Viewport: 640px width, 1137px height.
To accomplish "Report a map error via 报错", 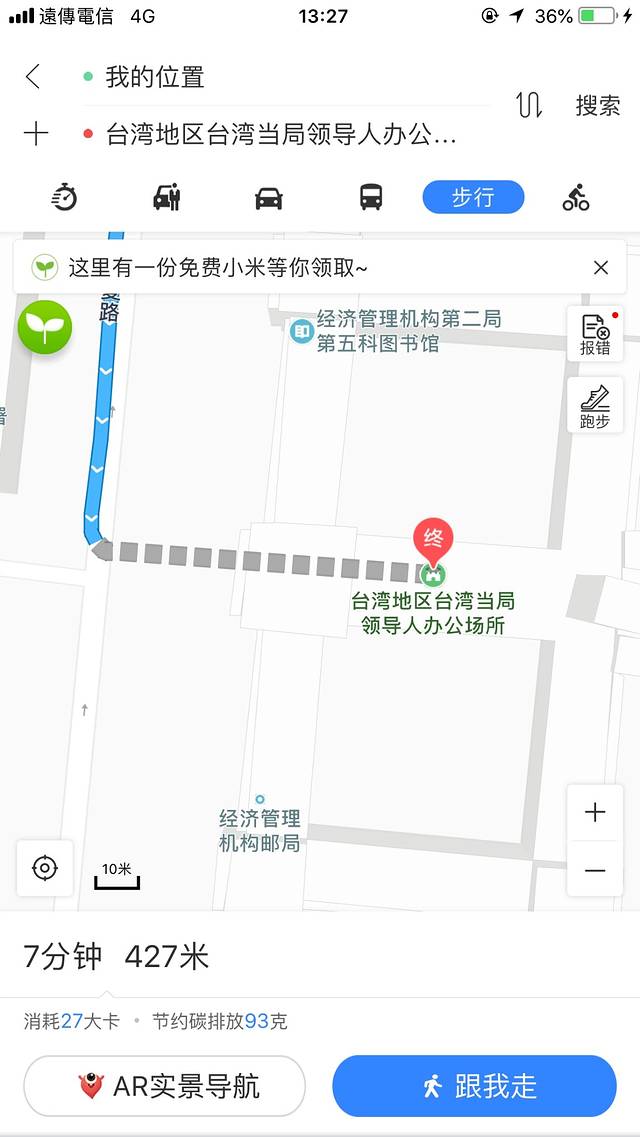I will pyautogui.click(x=595, y=335).
